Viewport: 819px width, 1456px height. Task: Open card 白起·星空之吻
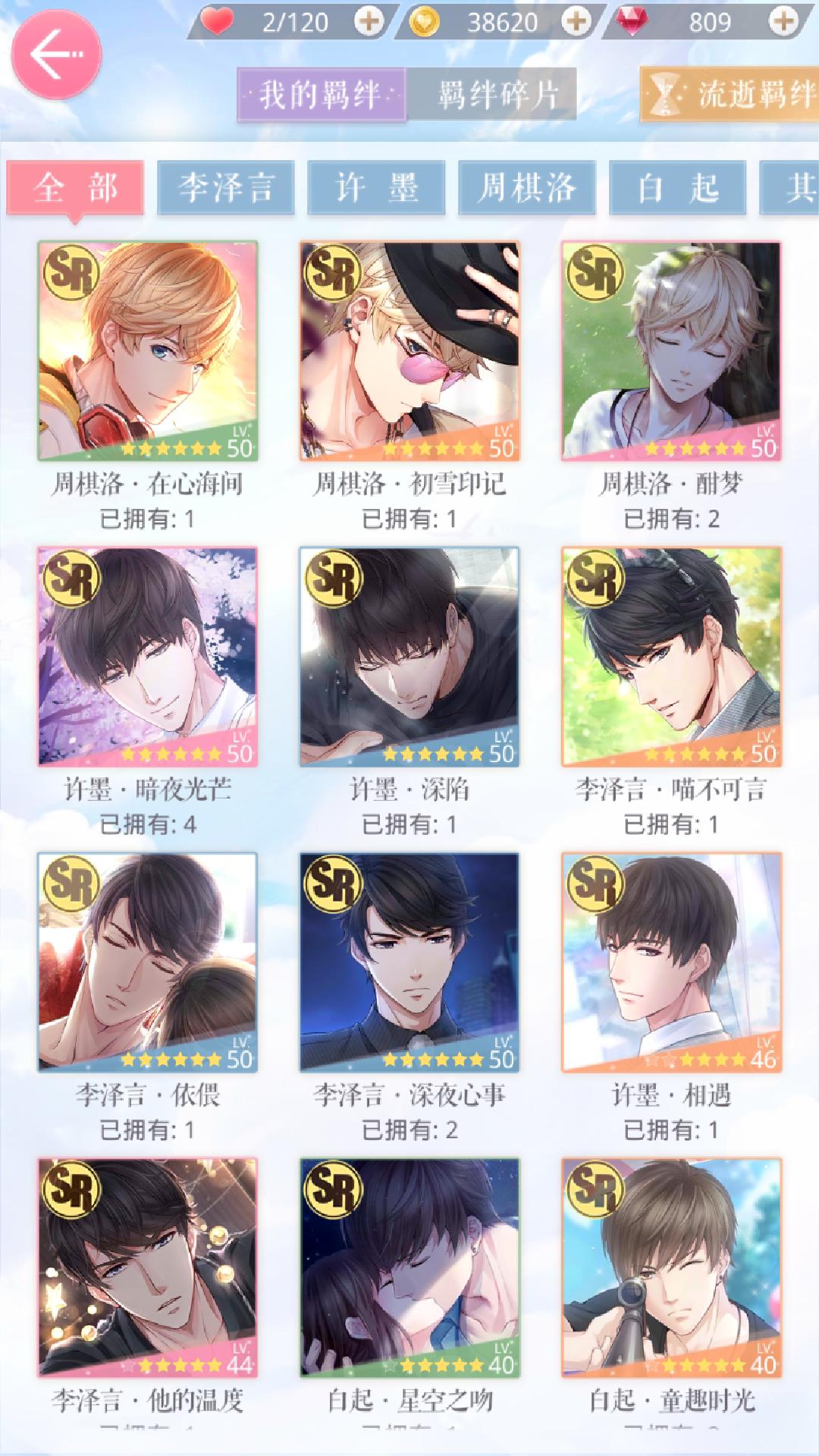point(409,1268)
